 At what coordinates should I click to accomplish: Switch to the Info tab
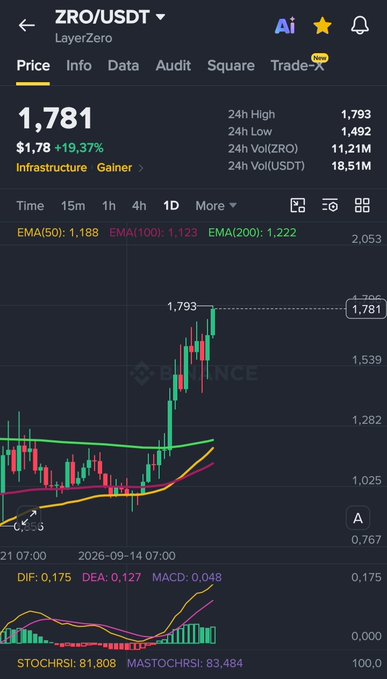point(79,66)
